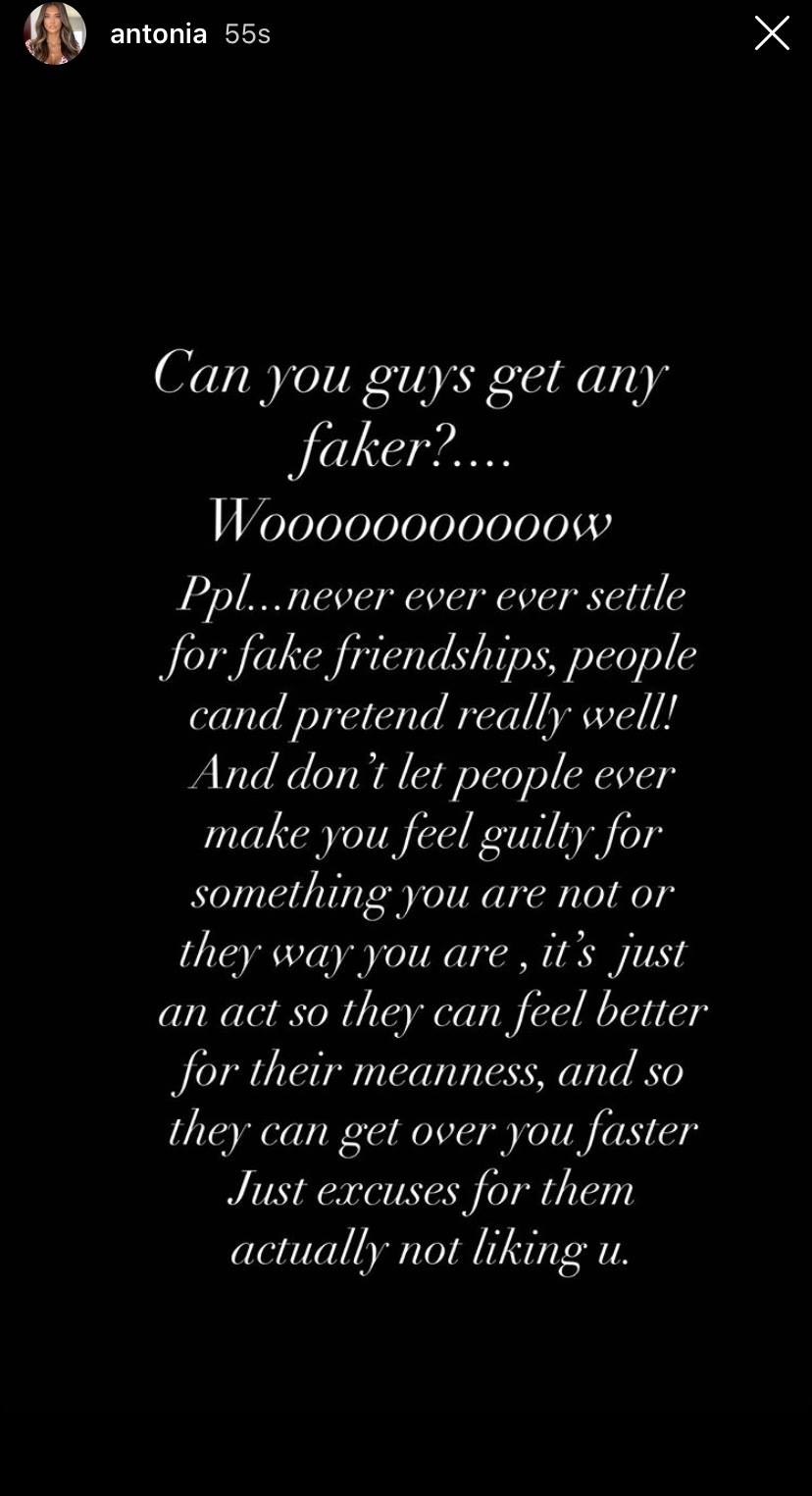
Task: Tap the antonia username
Action: click(x=158, y=34)
